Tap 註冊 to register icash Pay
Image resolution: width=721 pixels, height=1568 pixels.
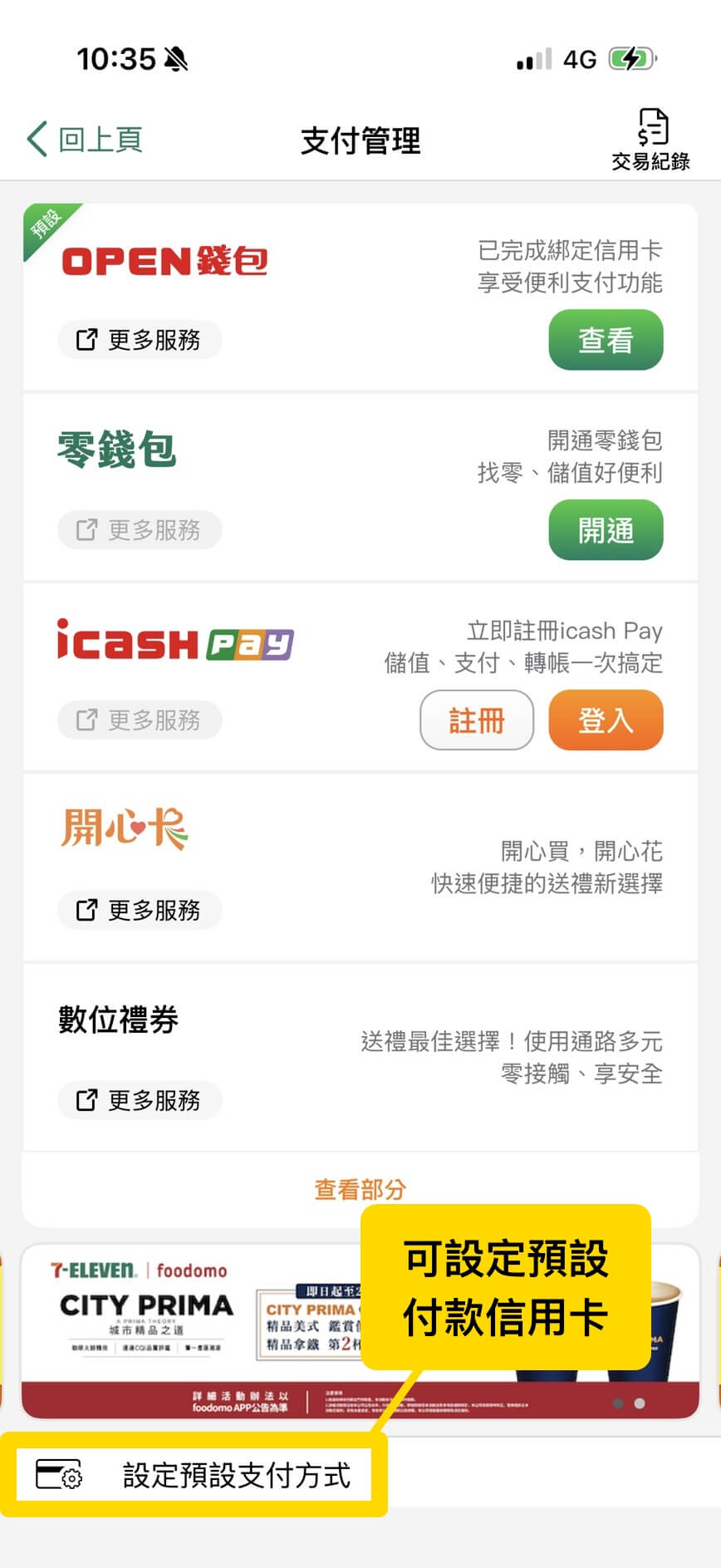point(477,720)
